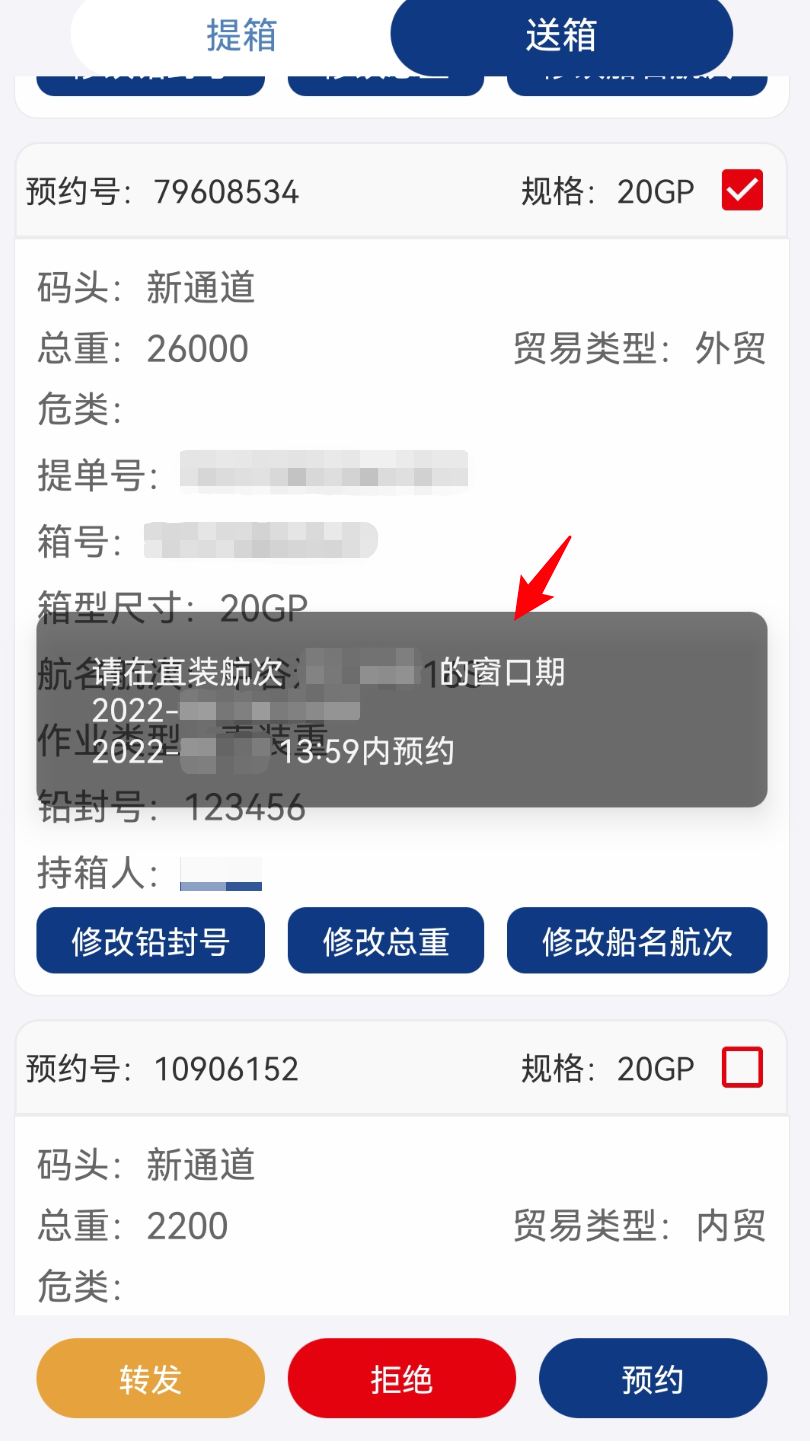Confirm booking with 预约 button
Screen dimensions: 810x1446
tap(653, 1378)
